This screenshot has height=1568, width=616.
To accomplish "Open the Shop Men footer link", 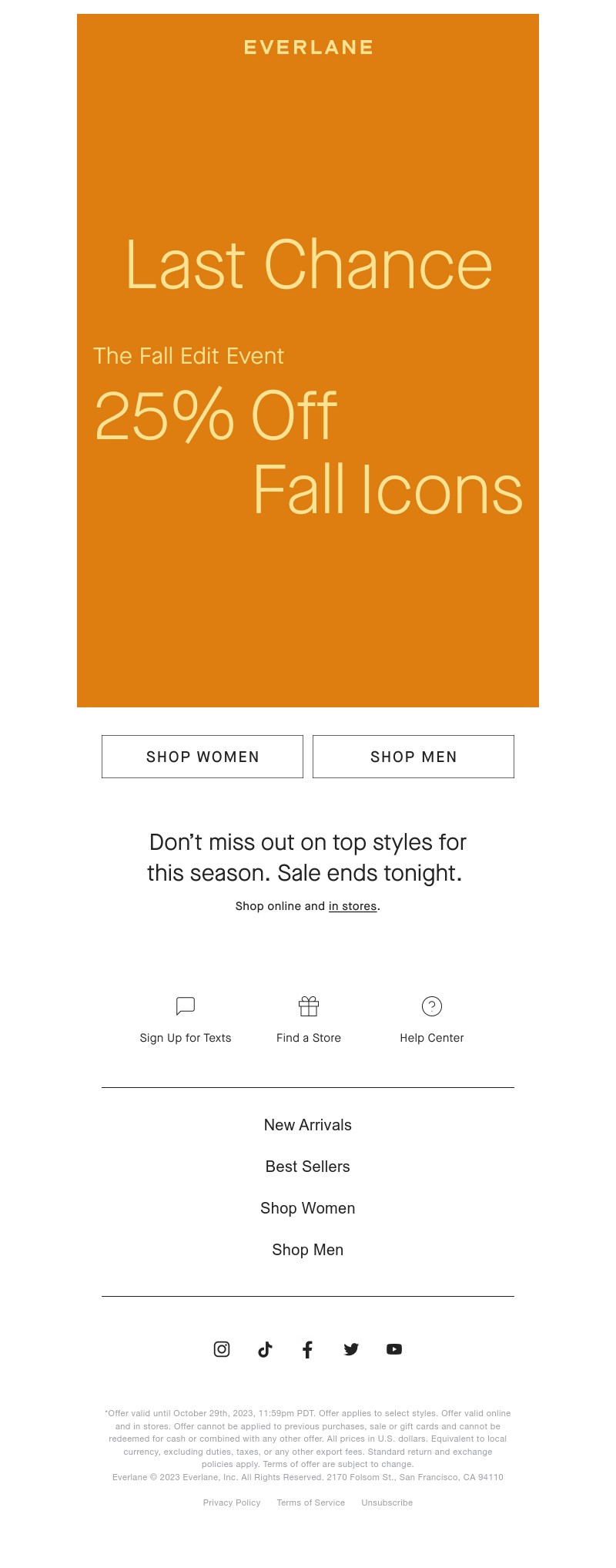I will click(308, 1250).
